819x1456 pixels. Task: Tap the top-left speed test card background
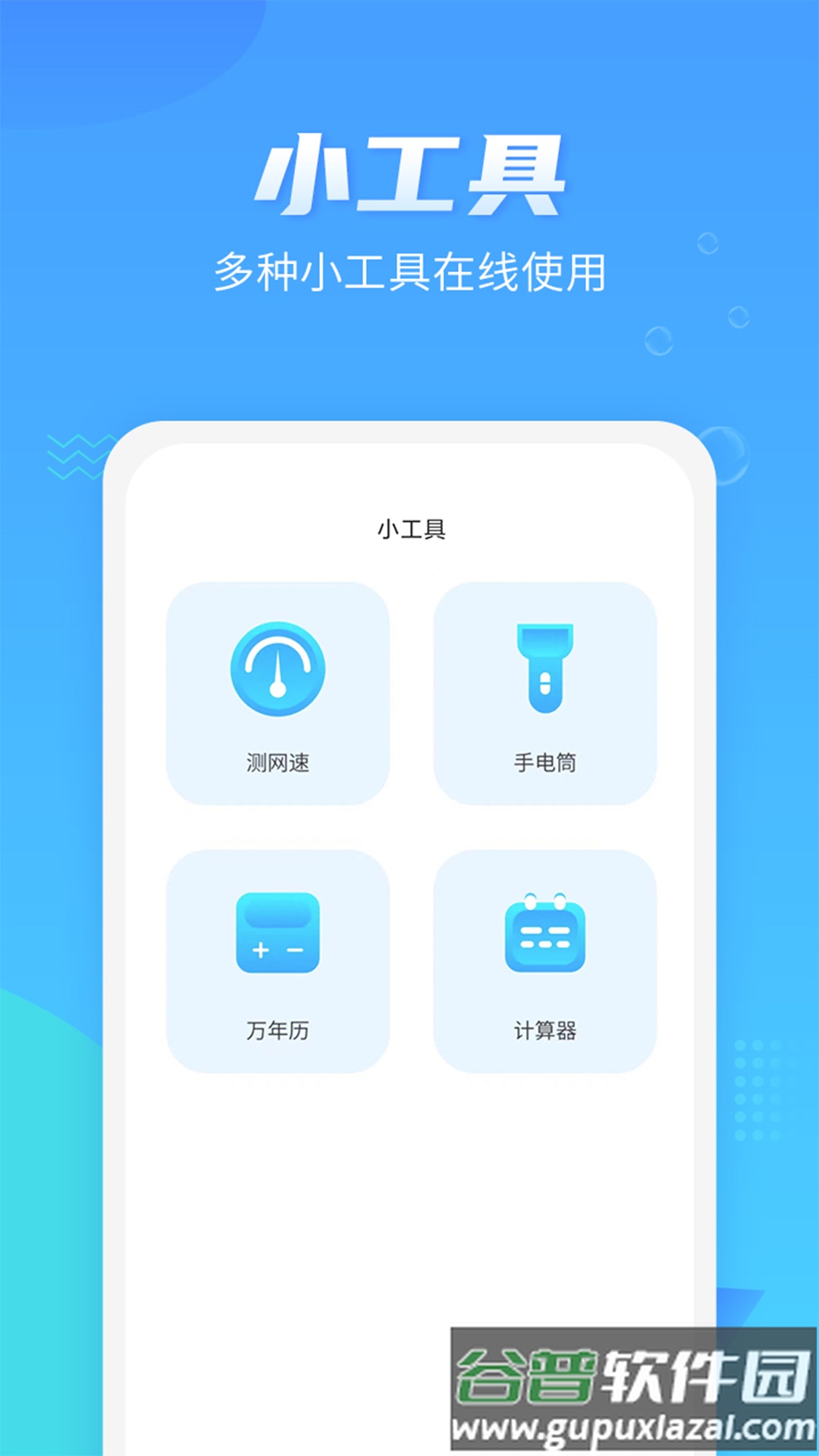tap(277, 690)
